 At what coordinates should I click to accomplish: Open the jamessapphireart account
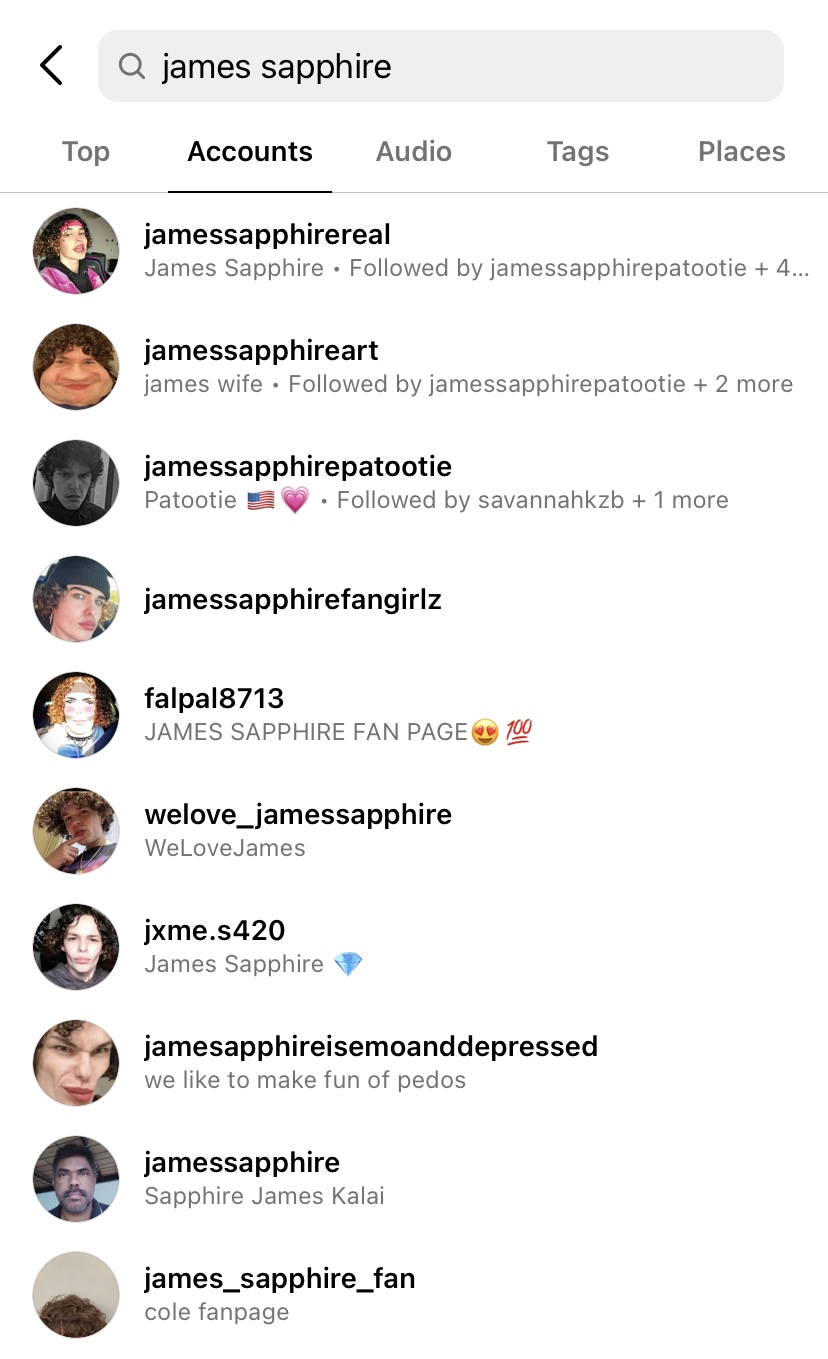click(x=414, y=367)
